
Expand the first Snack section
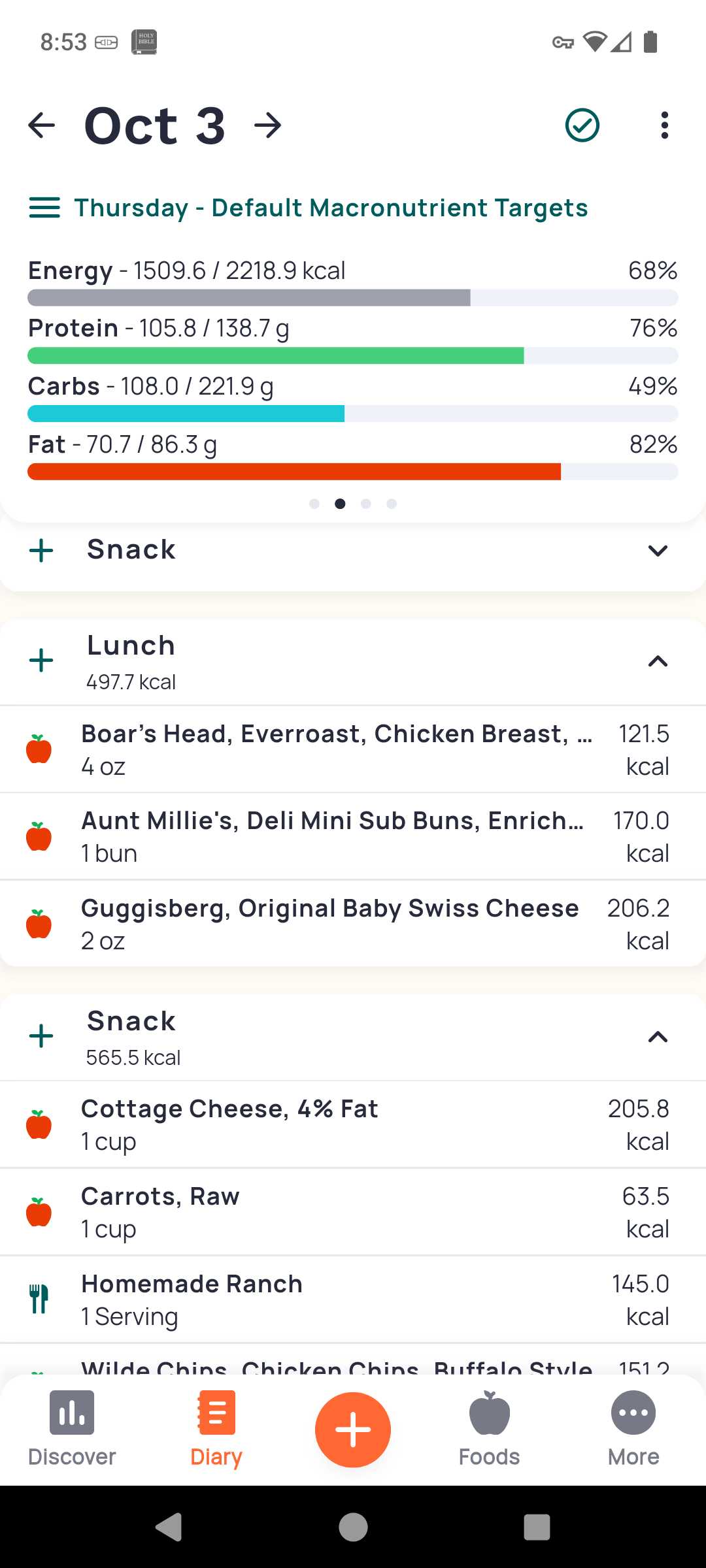[x=658, y=550]
